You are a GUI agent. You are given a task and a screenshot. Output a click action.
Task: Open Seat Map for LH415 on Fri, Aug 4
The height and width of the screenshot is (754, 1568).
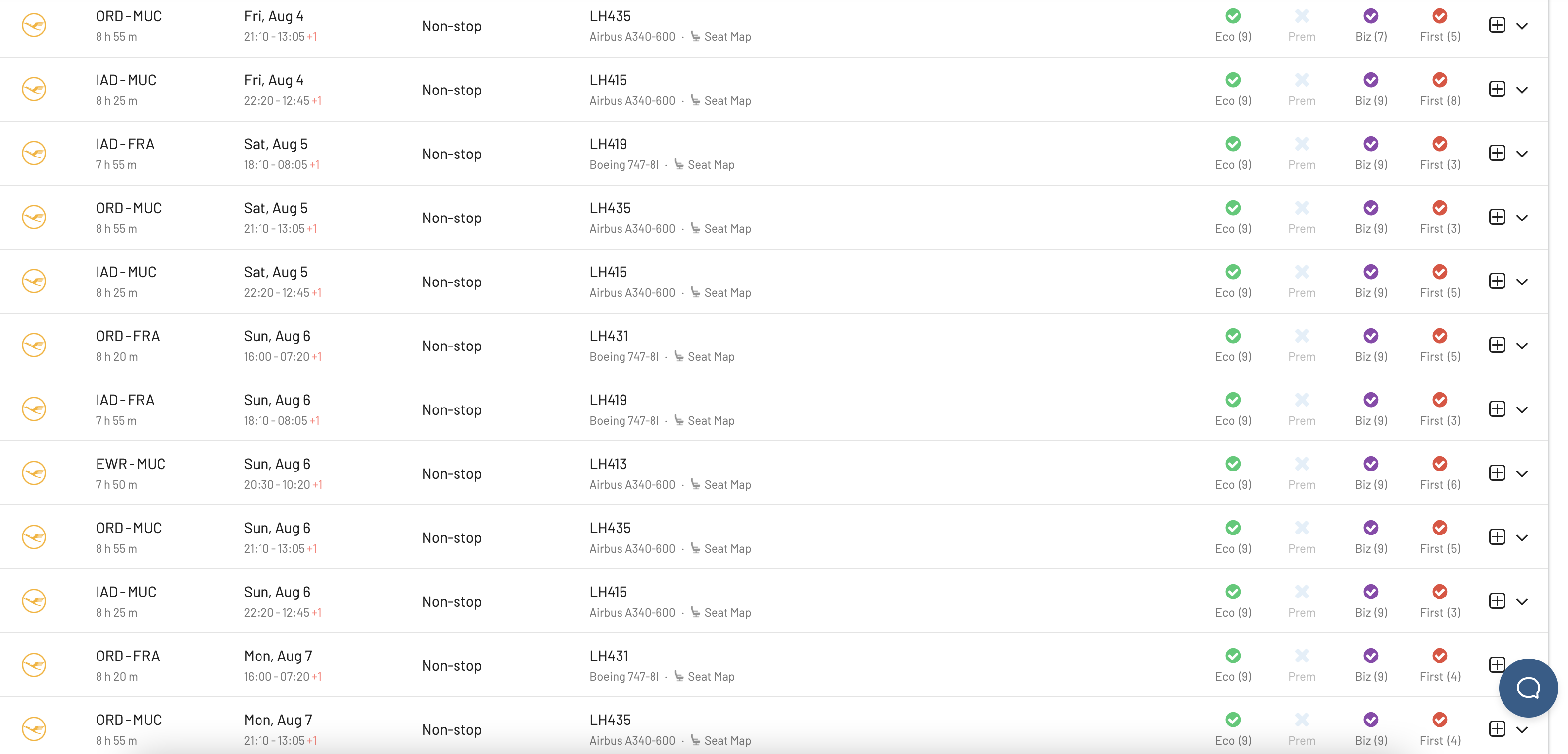[x=726, y=101]
